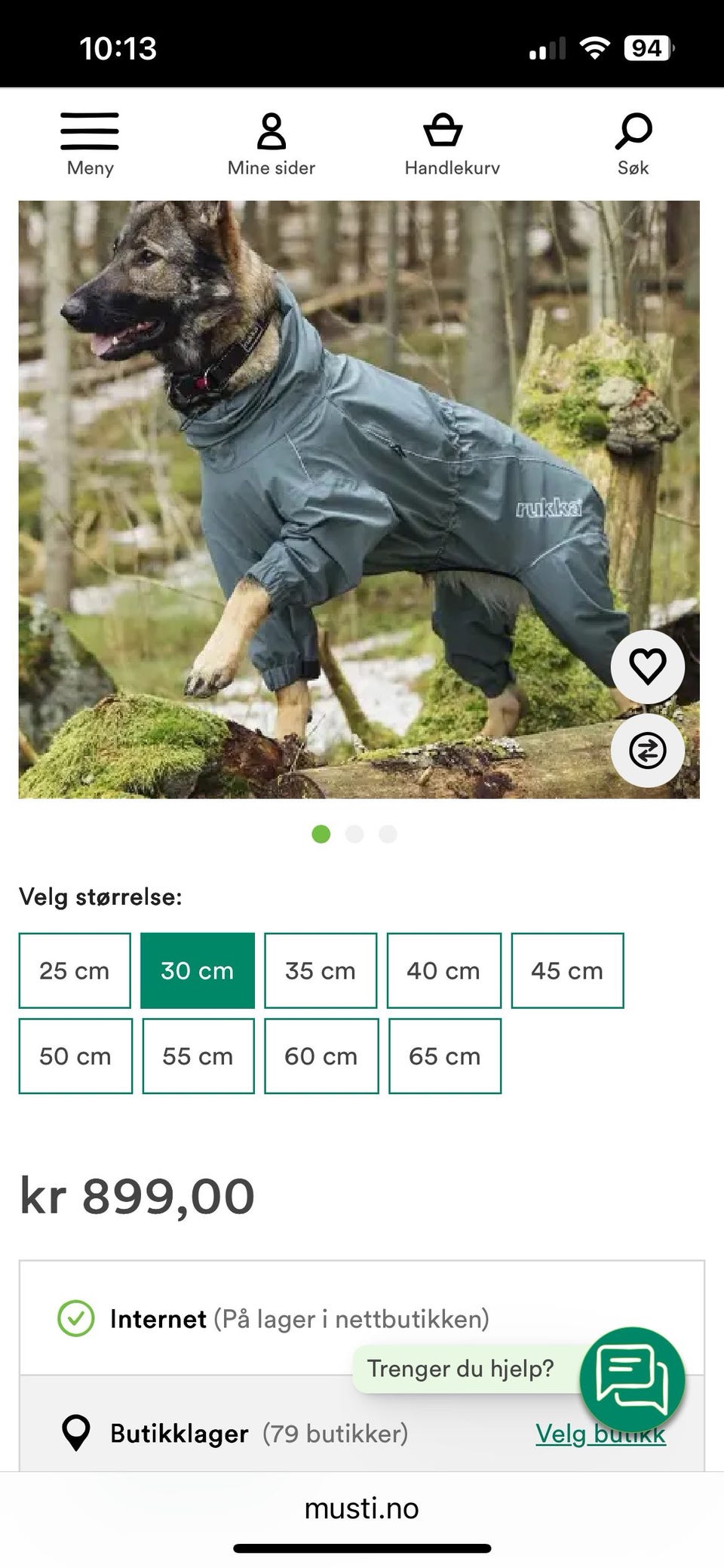724x1568 pixels.
Task: Click the product compare swap icon
Action: (x=647, y=752)
